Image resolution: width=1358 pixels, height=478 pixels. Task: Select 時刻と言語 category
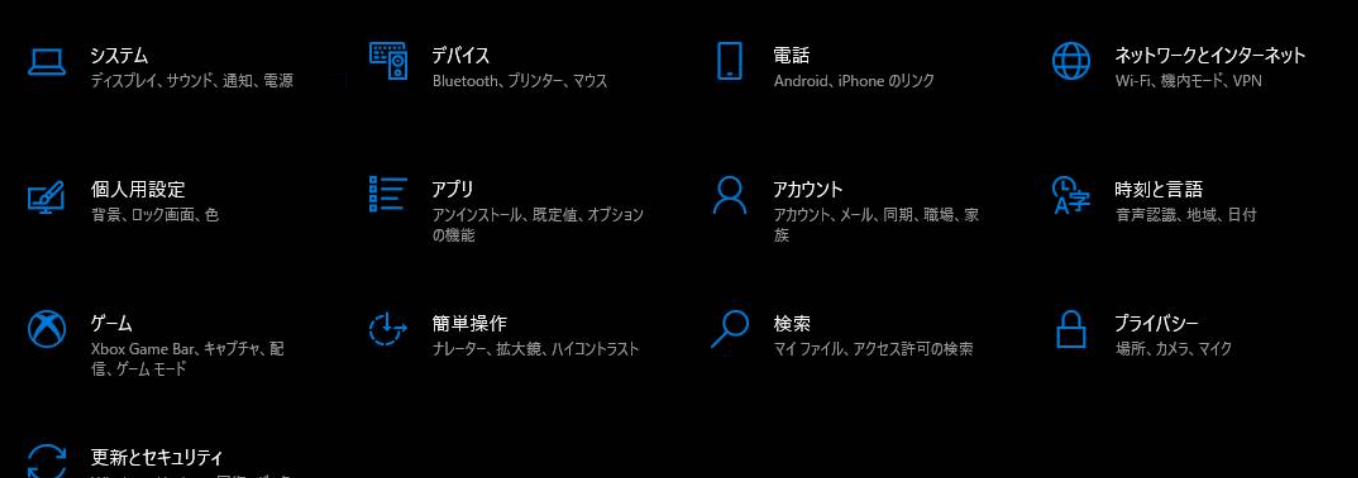1158,190
